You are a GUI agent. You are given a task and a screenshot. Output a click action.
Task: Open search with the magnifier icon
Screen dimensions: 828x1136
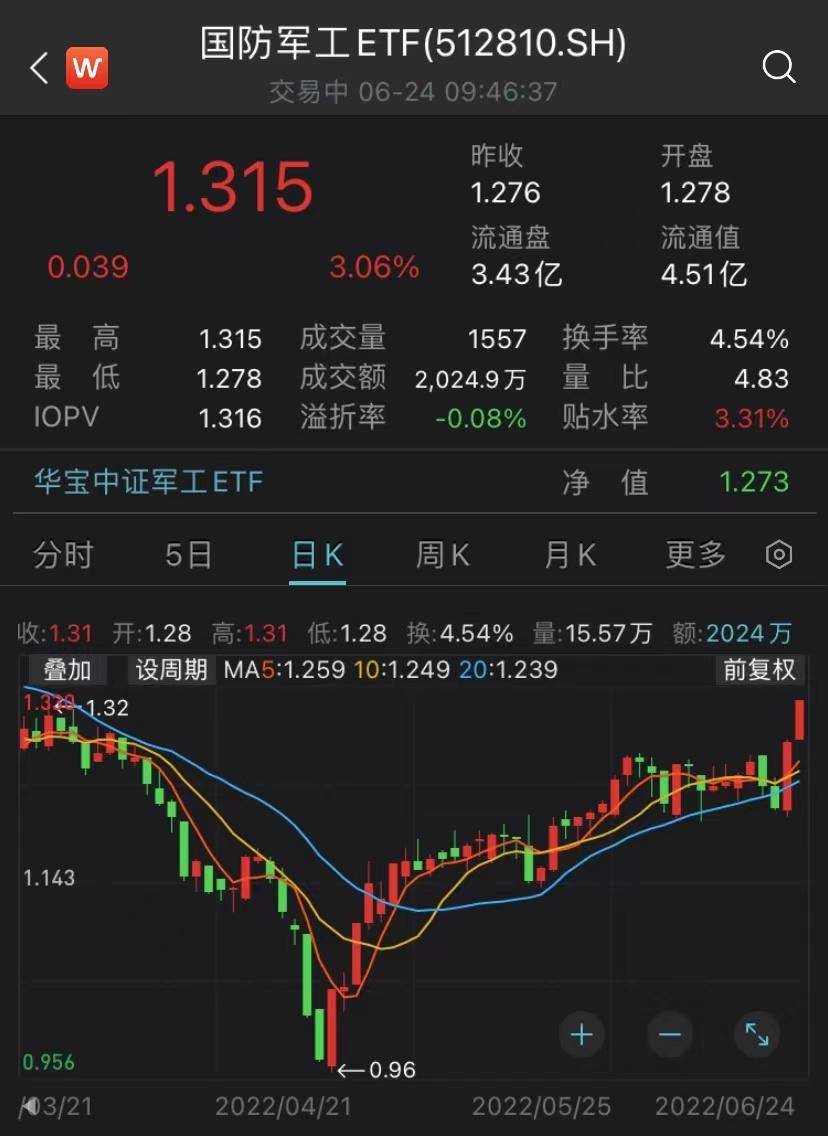coord(779,68)
